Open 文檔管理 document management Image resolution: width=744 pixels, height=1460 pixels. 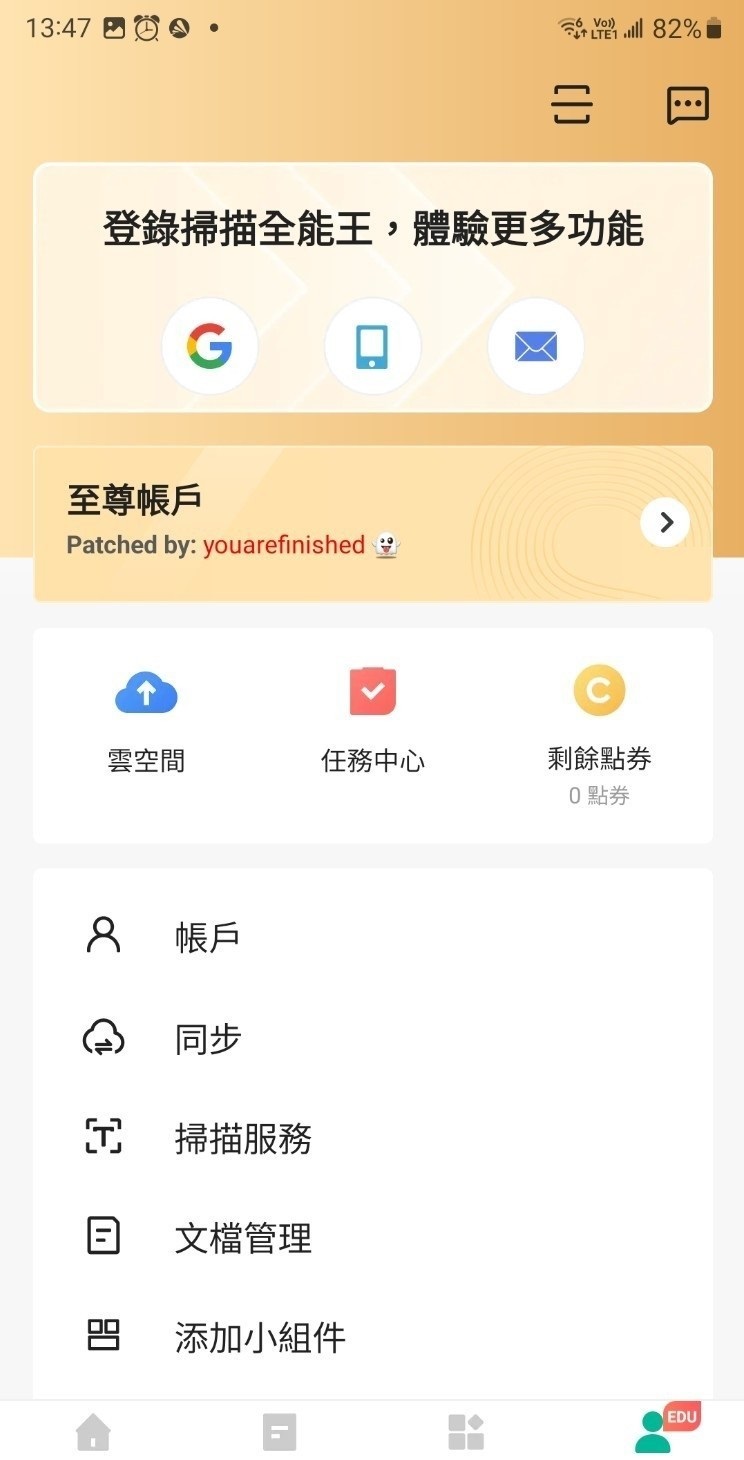(243, 1238)
